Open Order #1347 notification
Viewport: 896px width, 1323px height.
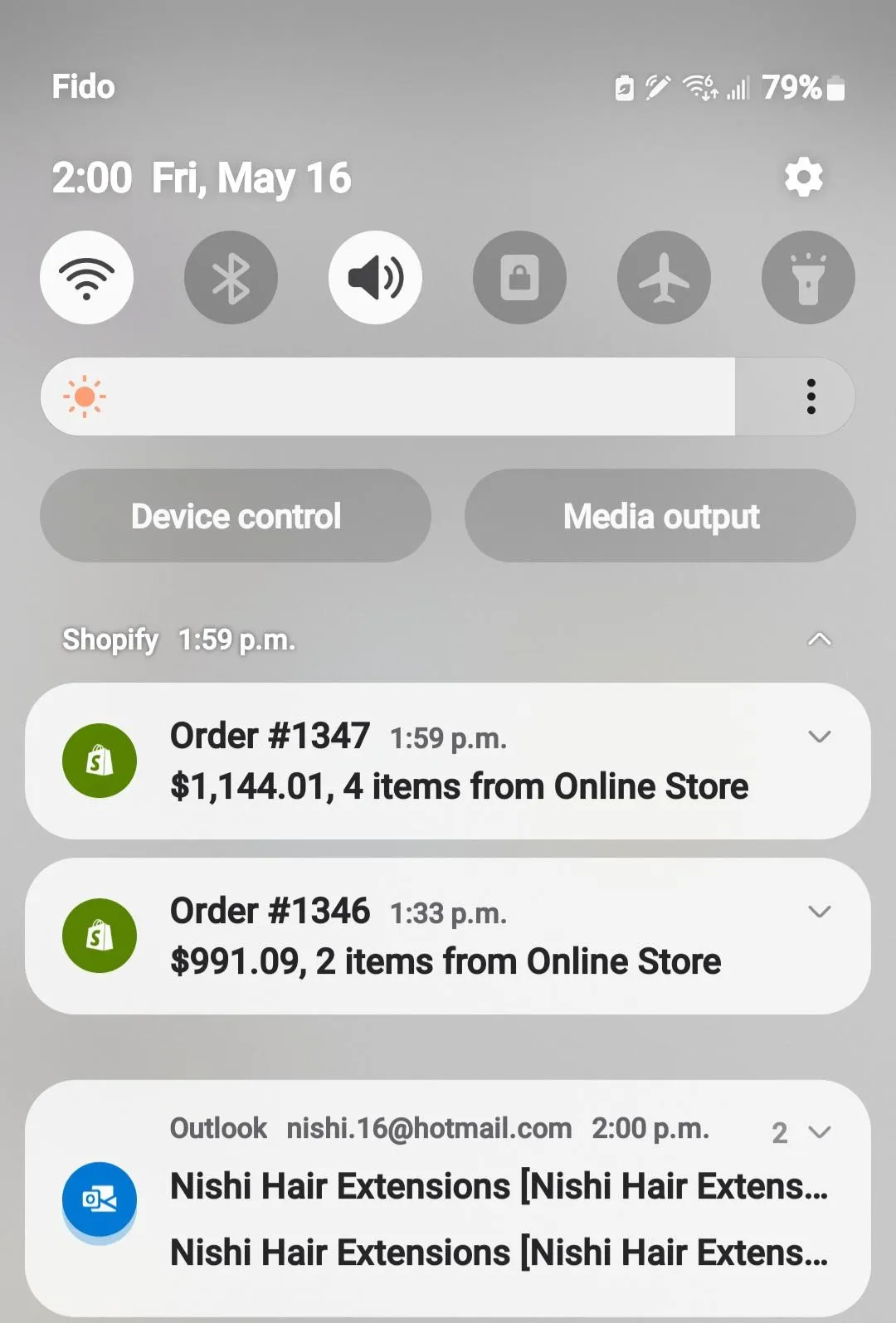pyautogui.click(x=458, y=762)
